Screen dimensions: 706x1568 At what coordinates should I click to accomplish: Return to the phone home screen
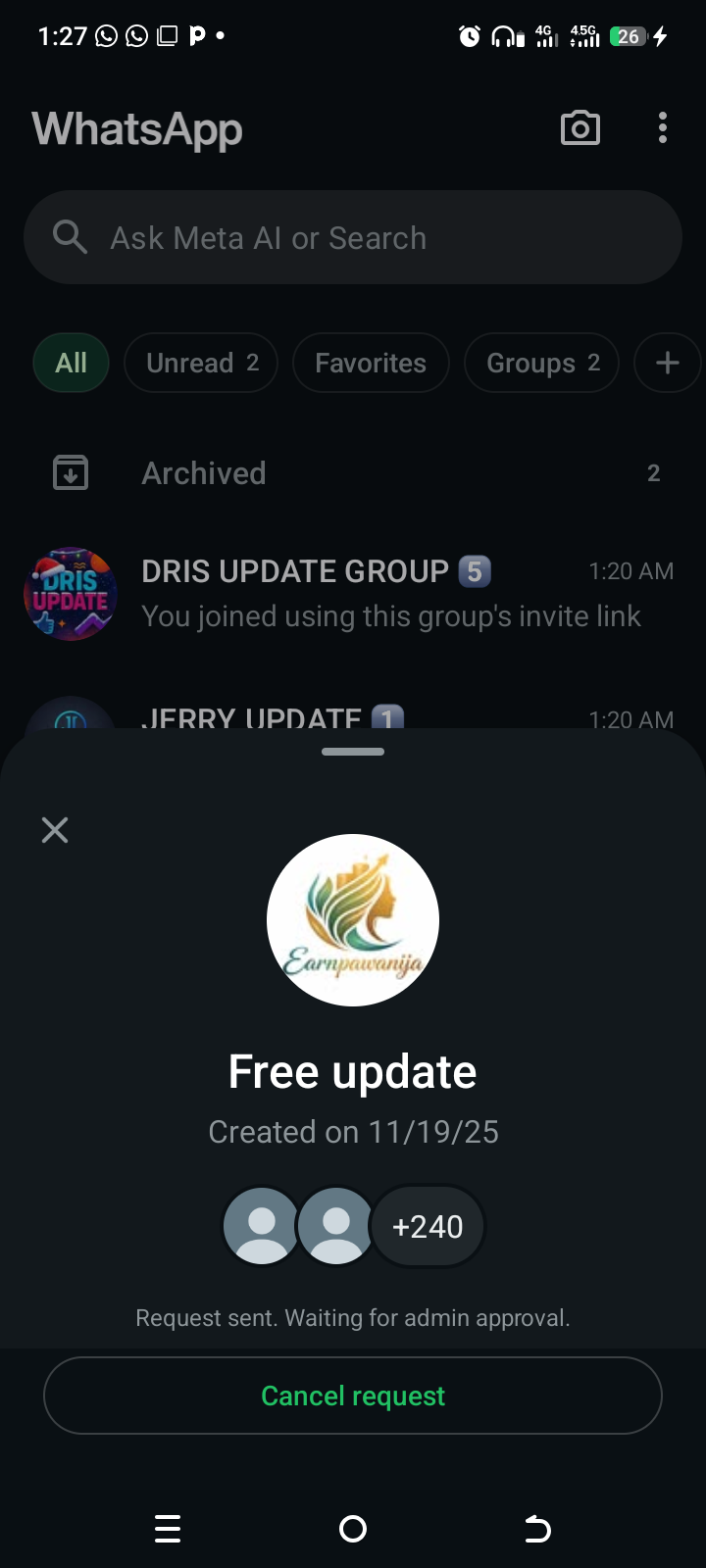click(353, 1529)
